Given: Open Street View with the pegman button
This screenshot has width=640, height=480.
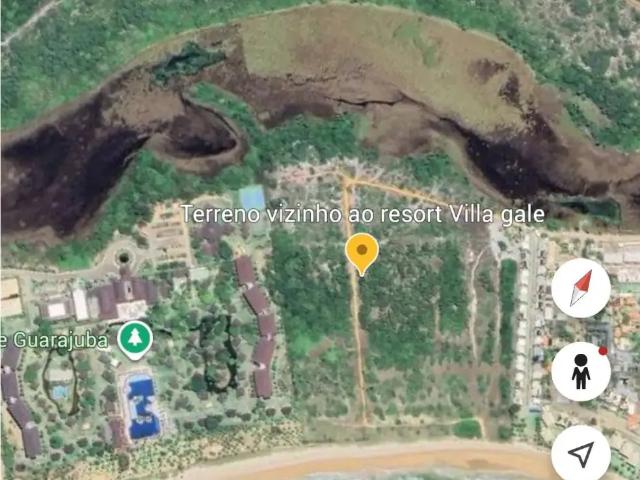Looking at the screenshot, I should pyautogui.click(x=581, y=372).
